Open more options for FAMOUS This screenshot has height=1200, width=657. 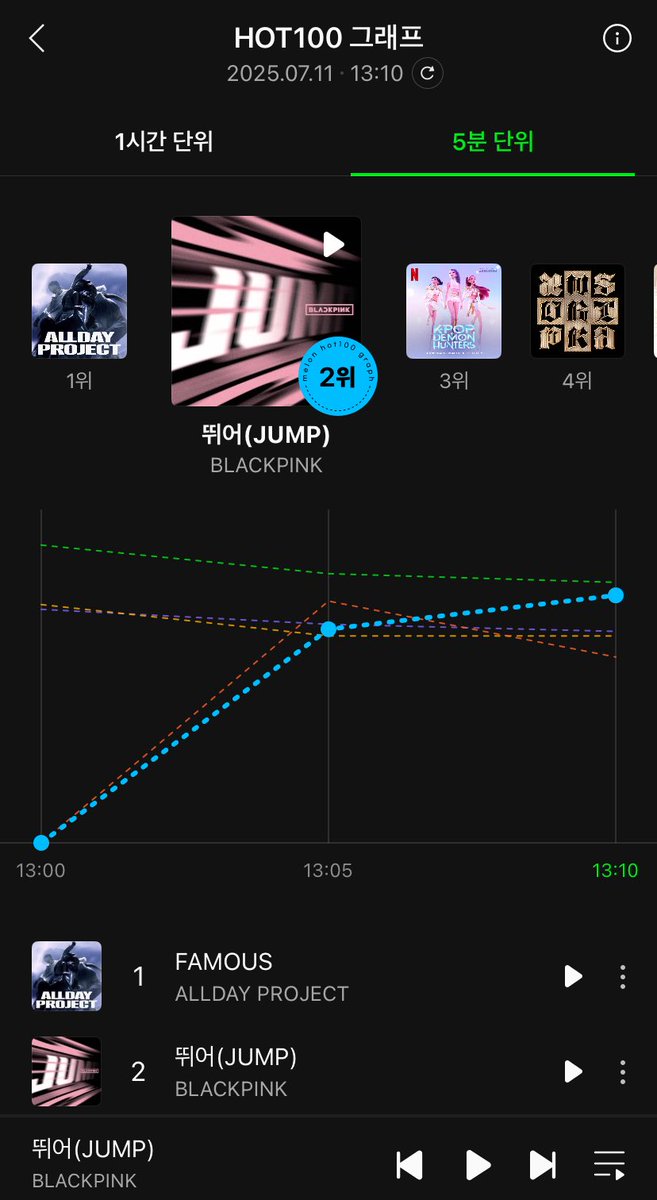622,976
